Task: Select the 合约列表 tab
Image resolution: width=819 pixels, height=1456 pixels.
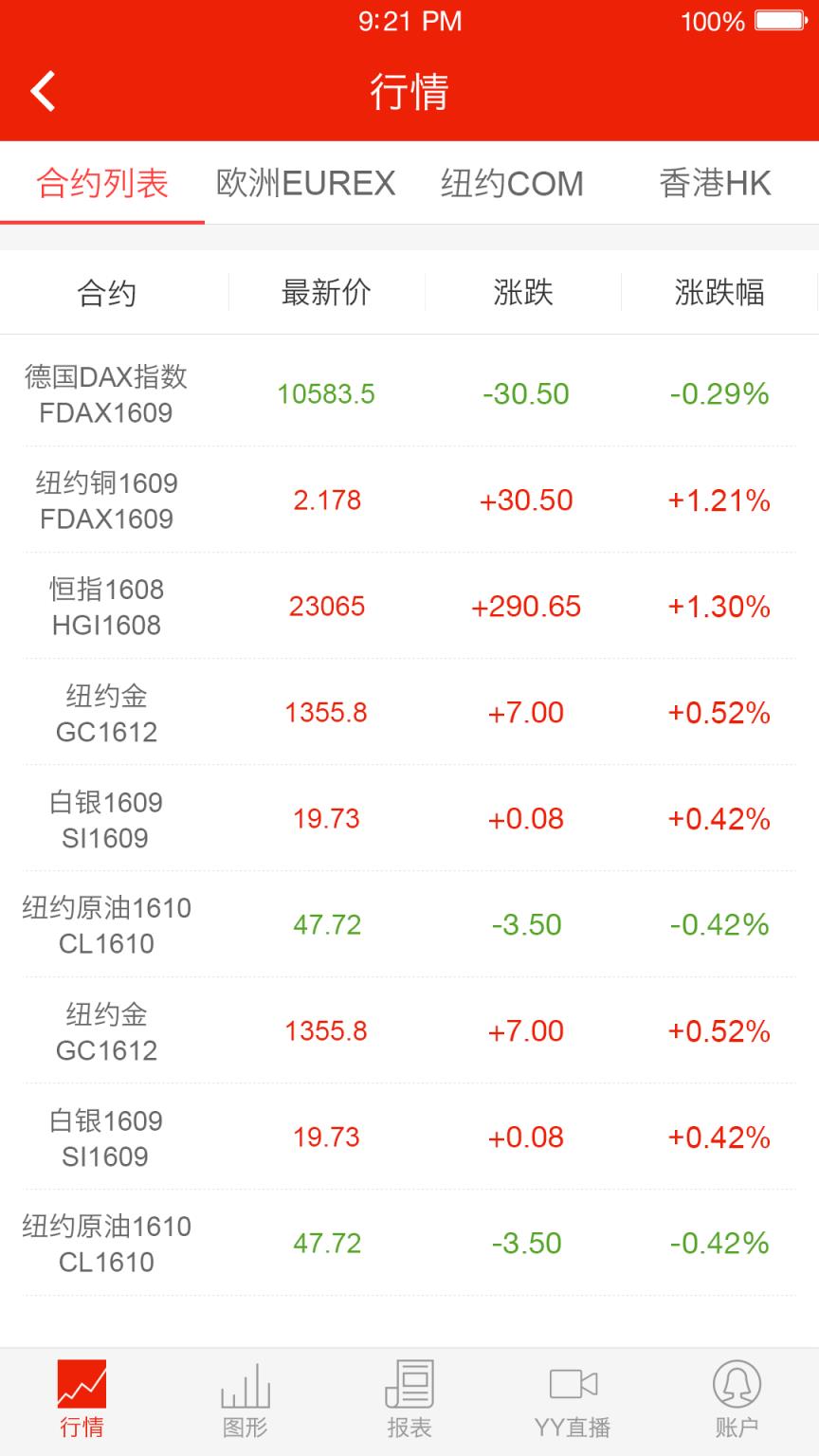Action: 103,183
